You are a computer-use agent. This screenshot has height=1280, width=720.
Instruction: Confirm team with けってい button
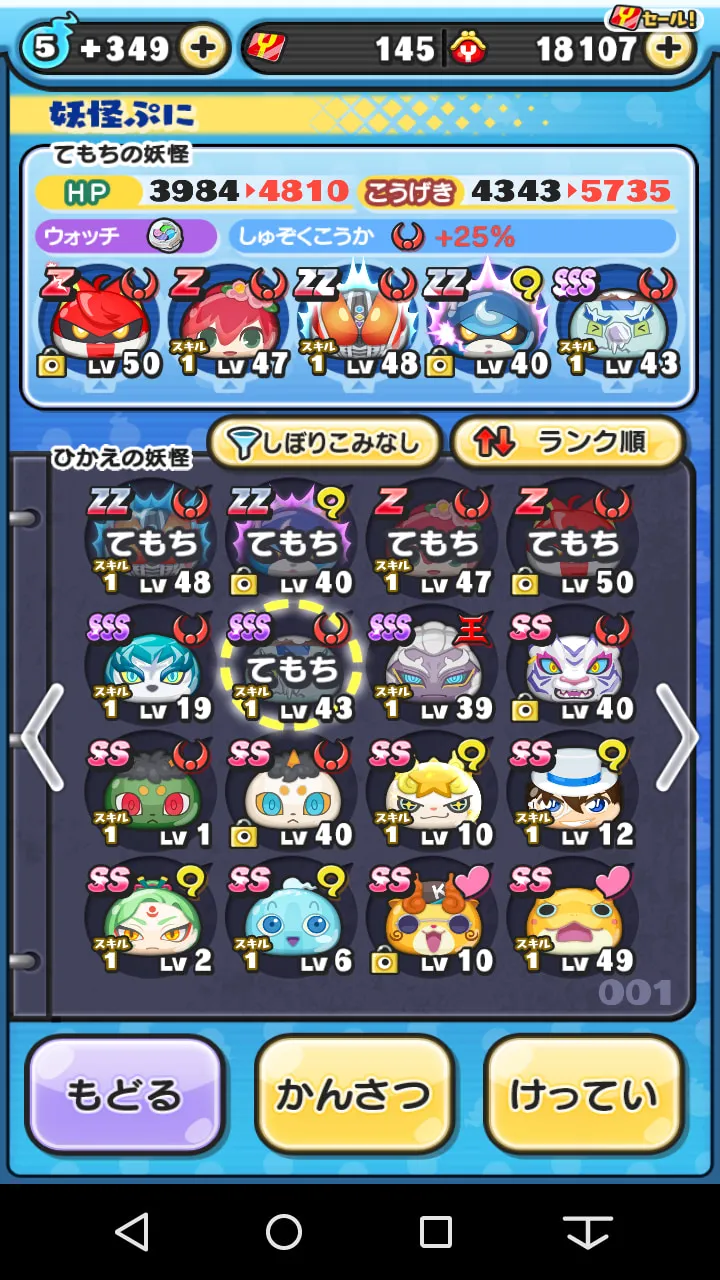coord(585,1094)
